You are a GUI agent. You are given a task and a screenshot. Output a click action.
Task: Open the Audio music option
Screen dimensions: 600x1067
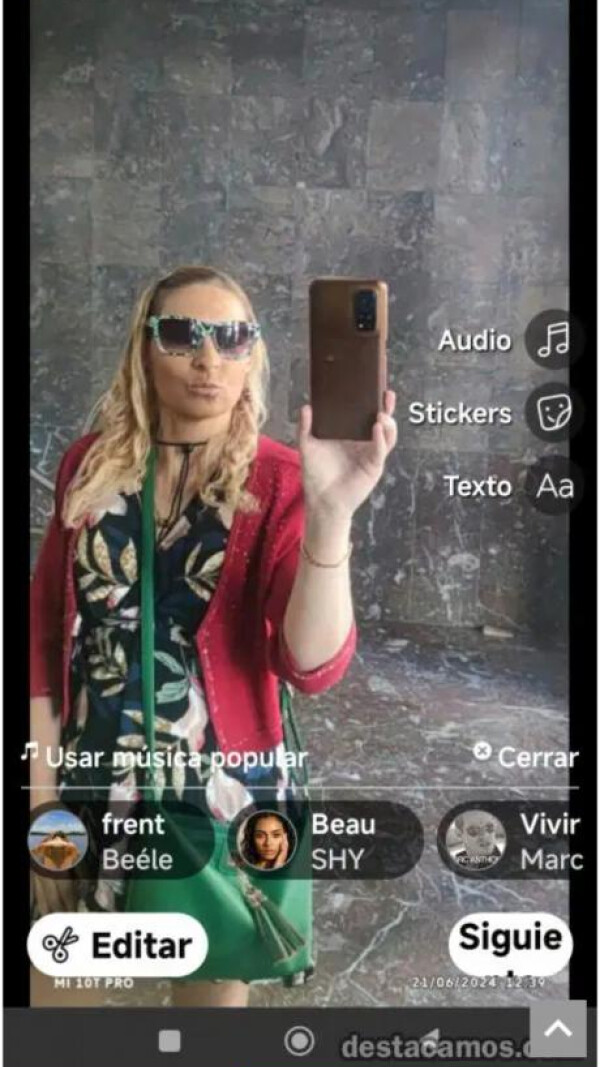tap(553, 340)
